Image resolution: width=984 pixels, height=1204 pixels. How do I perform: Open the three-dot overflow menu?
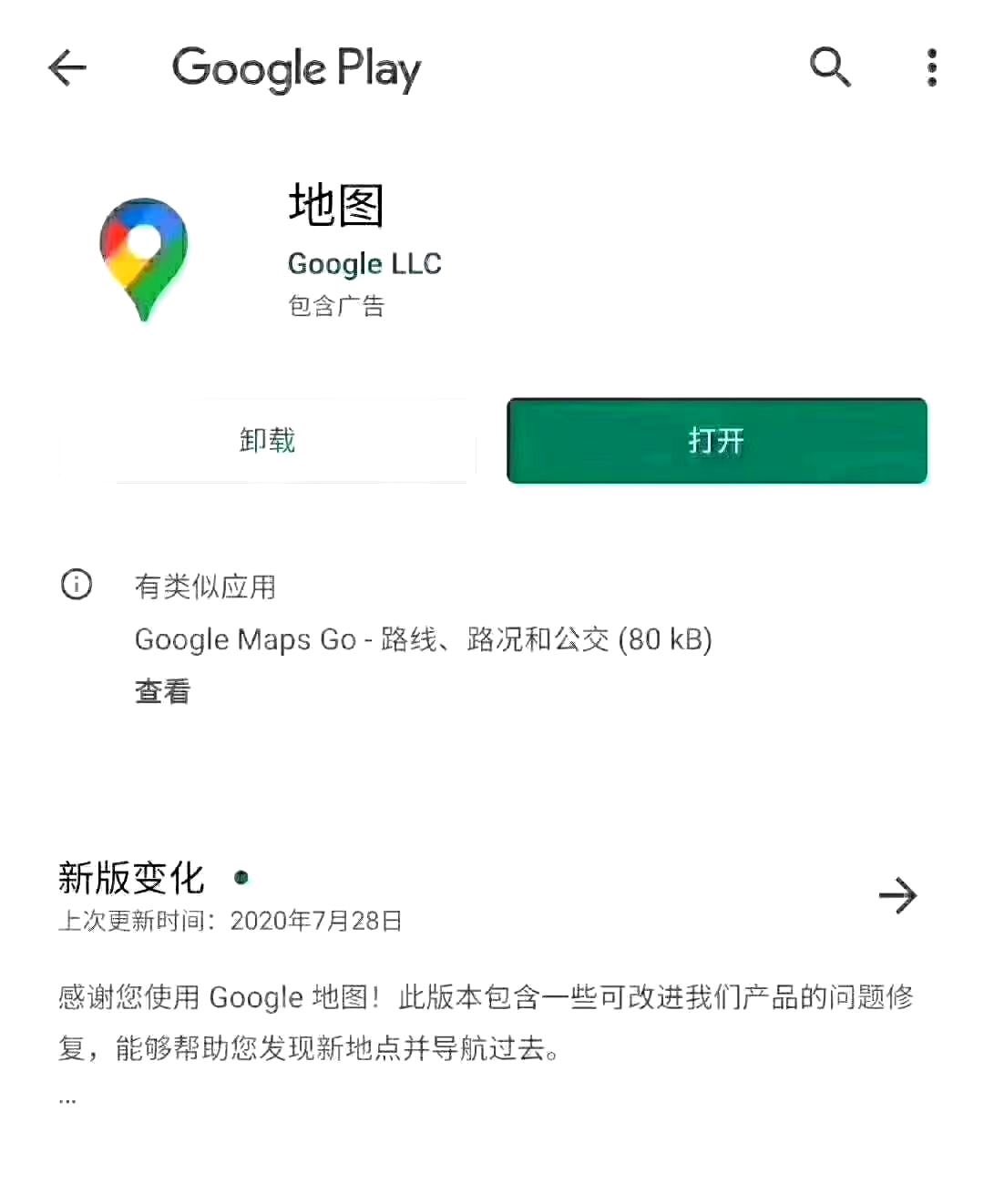(931, 67)
